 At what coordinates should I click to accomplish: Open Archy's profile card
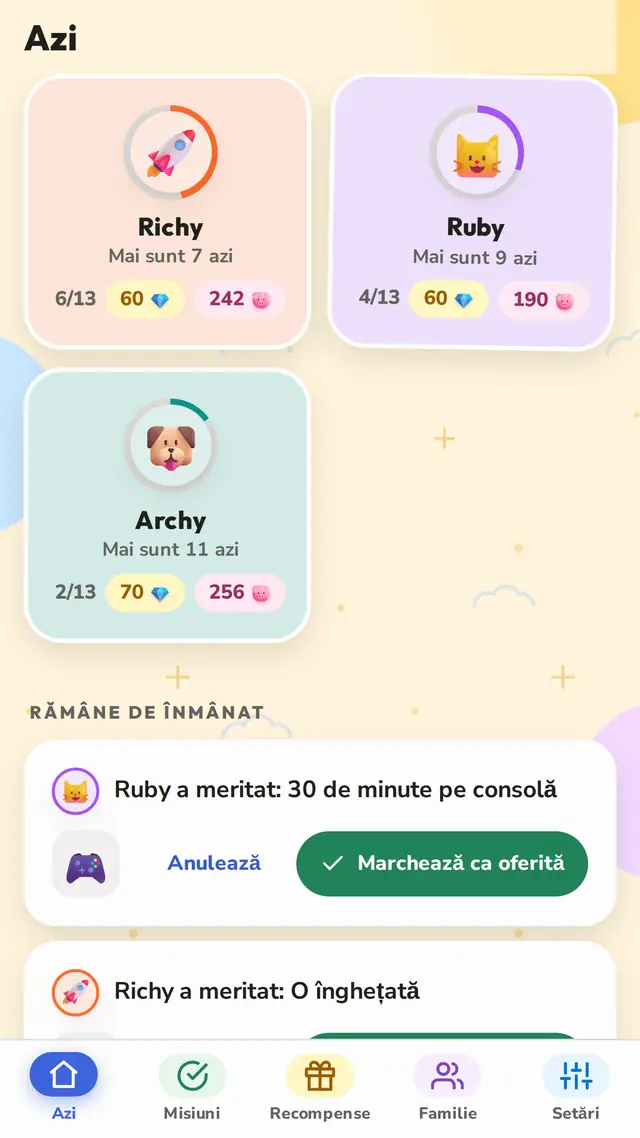pos(168,506)
